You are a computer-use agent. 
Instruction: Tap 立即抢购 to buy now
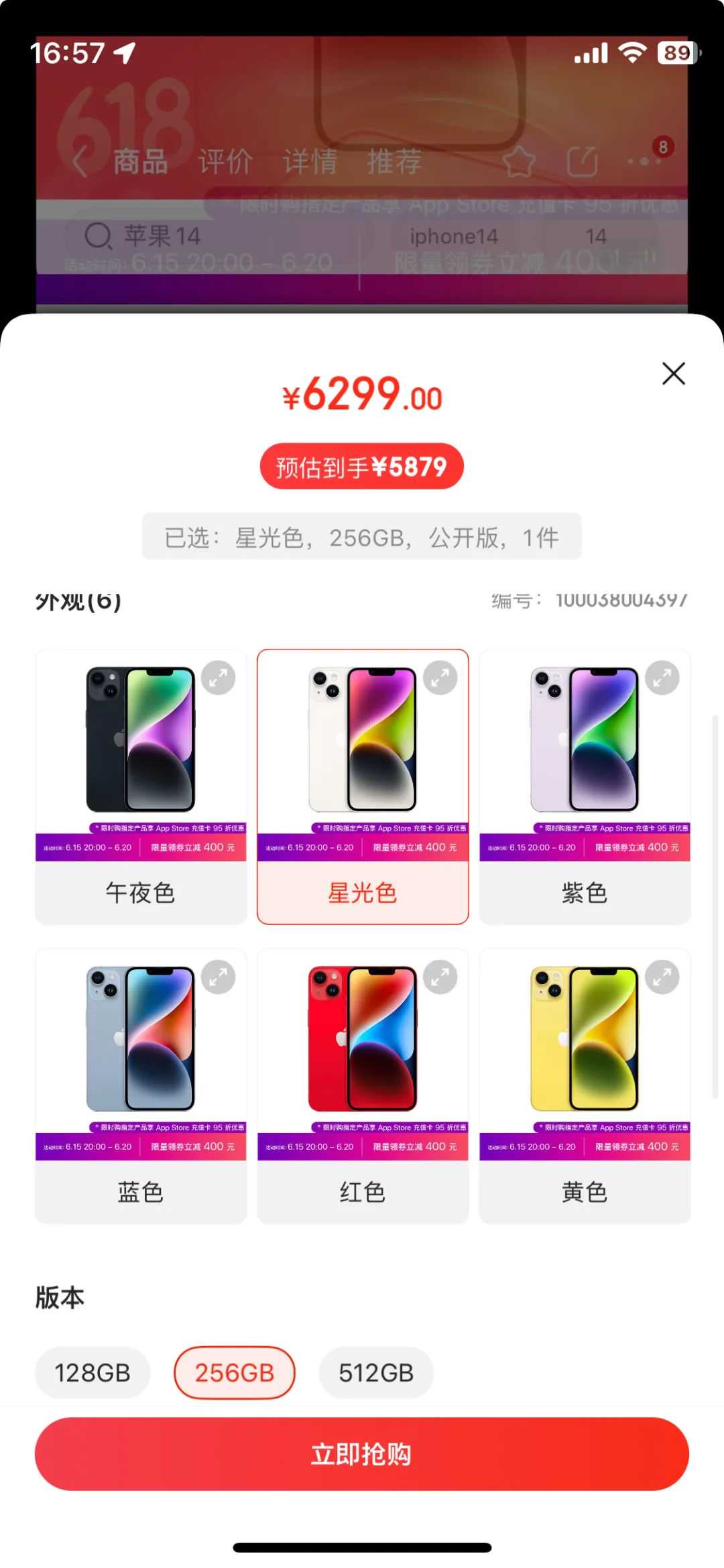click(362, 1453)
